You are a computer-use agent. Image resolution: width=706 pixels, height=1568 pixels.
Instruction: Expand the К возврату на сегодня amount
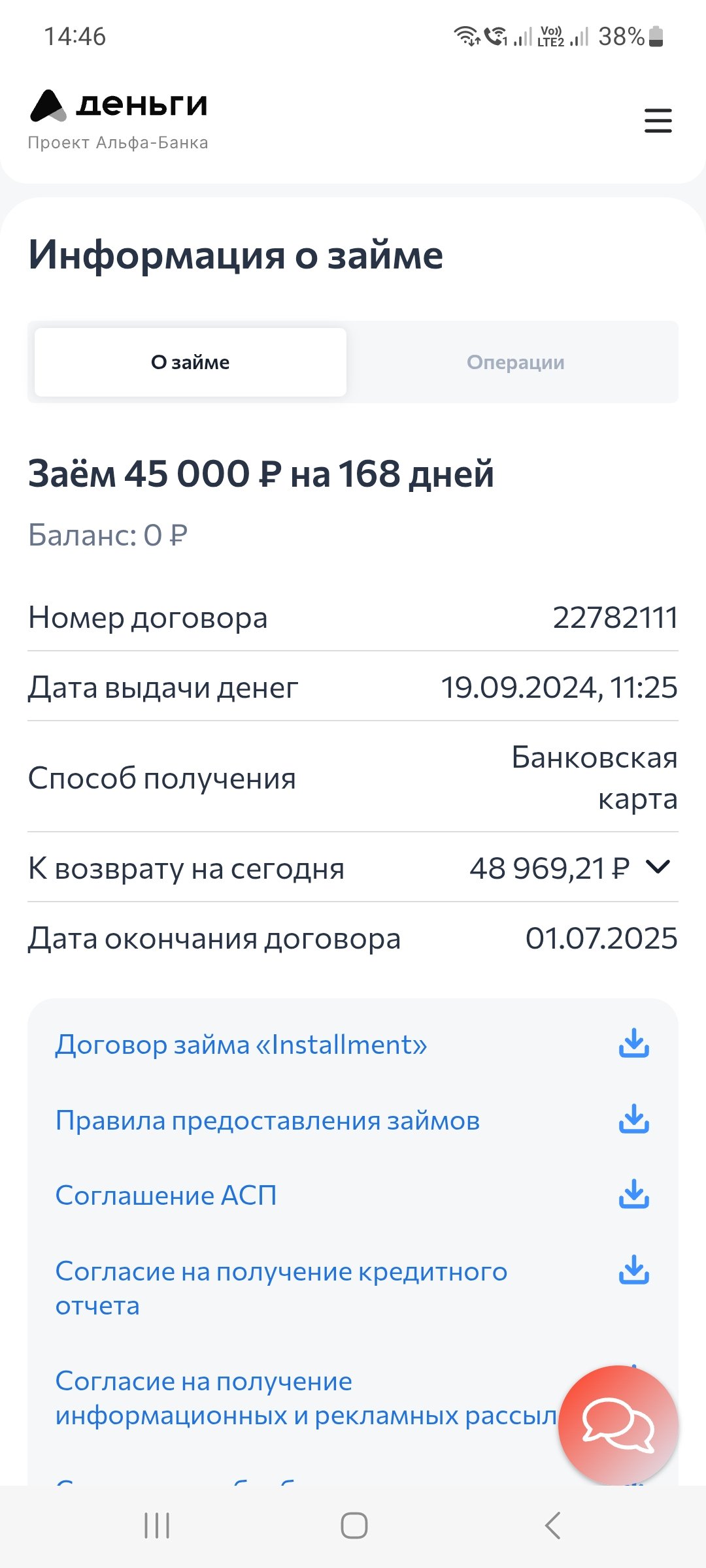pos(658,867)
